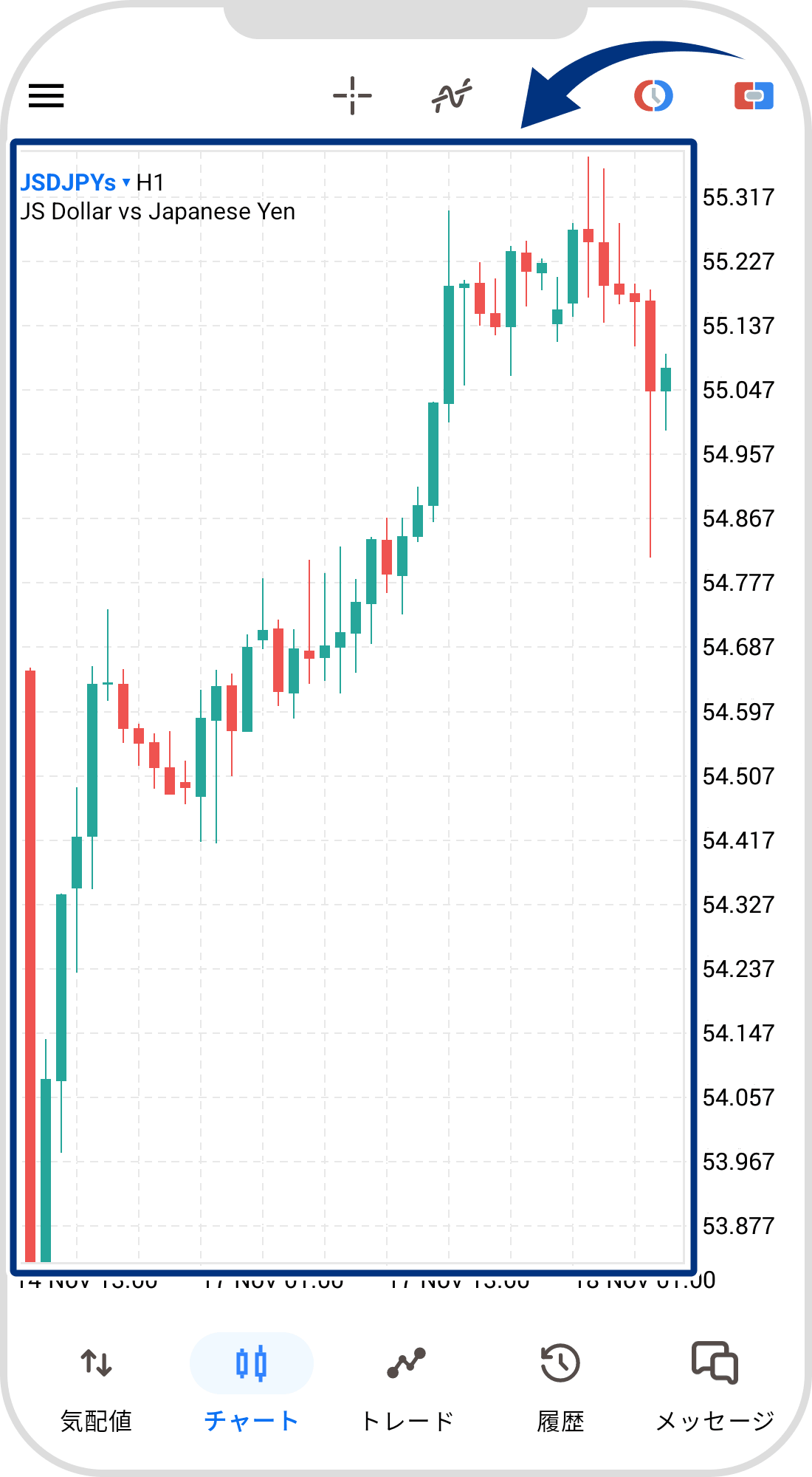Open the indicators list
This screenshot has height=1477, width=812.
(x=452, y=96)
